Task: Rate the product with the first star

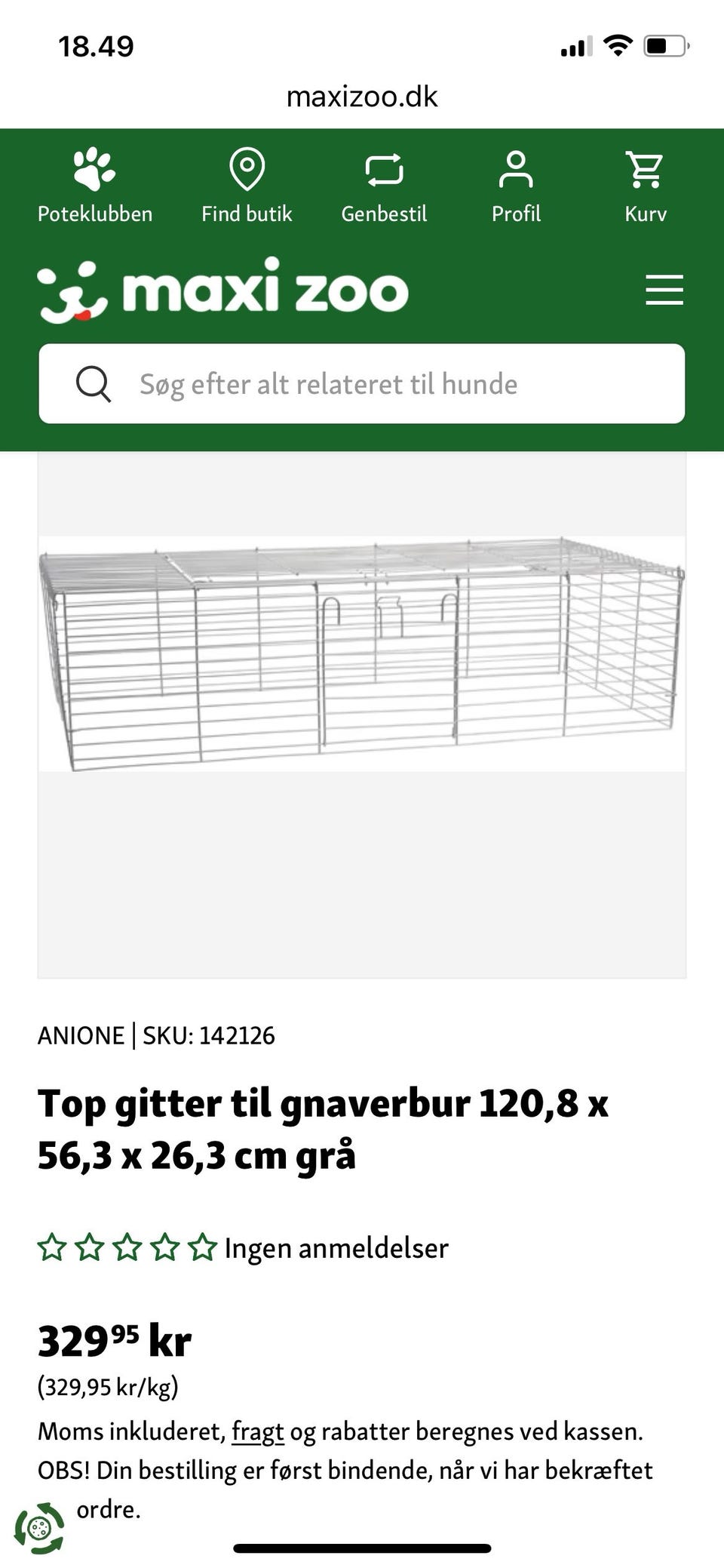Action: (53, 1248)
